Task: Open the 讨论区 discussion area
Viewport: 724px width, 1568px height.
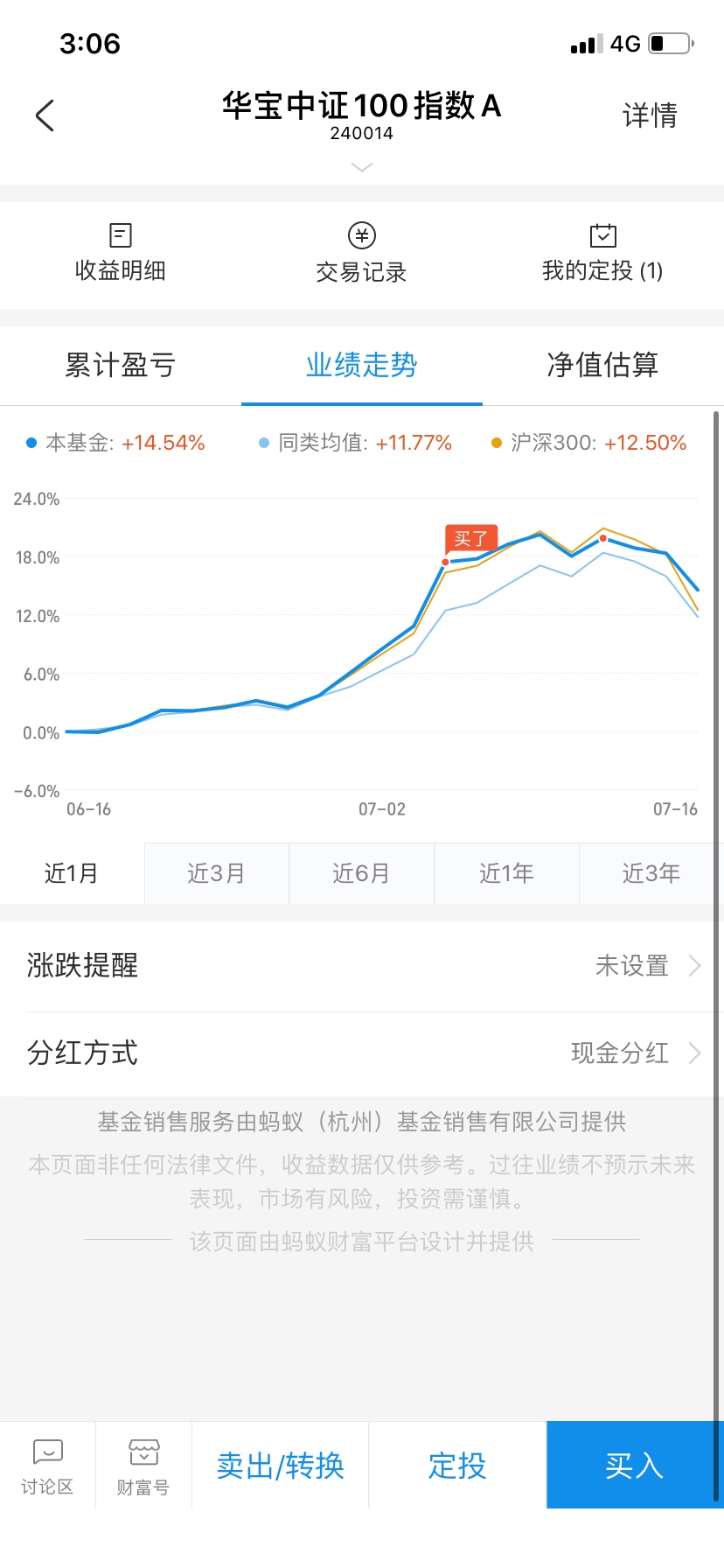Action: tap(47, 1465)
